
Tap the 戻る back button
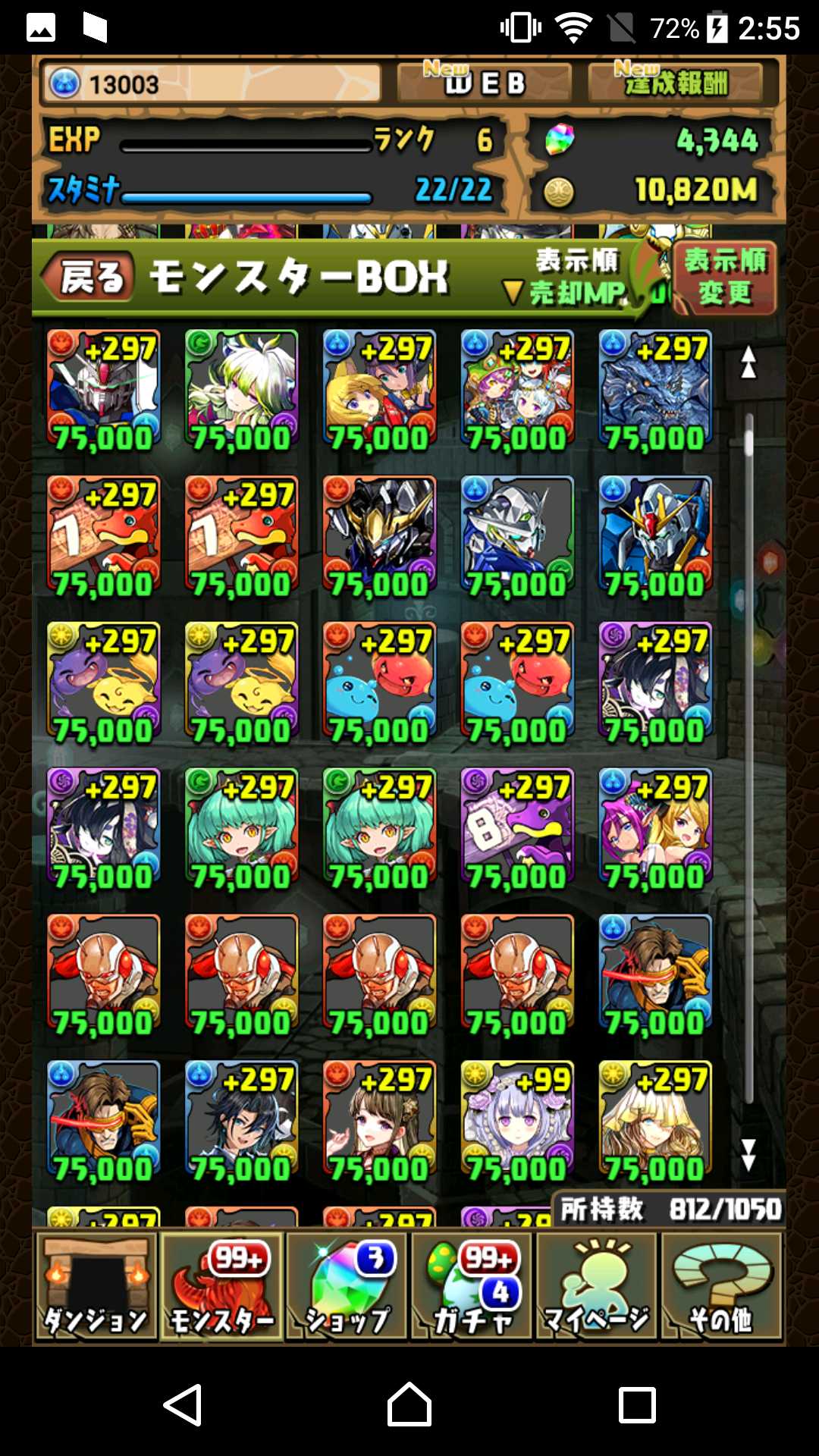point(87,277)
